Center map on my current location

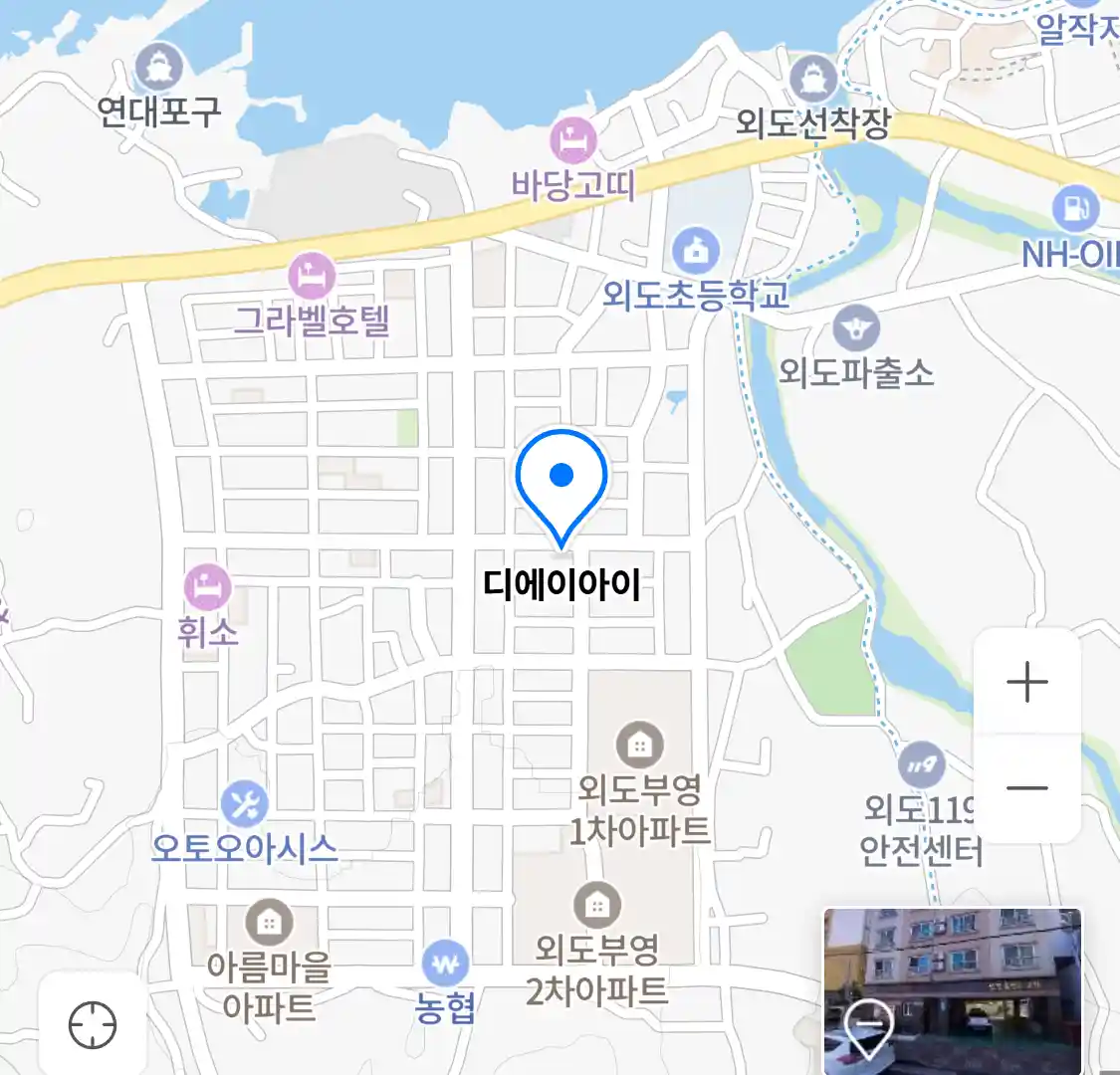pyautogui.click(x=93, y=1024)
